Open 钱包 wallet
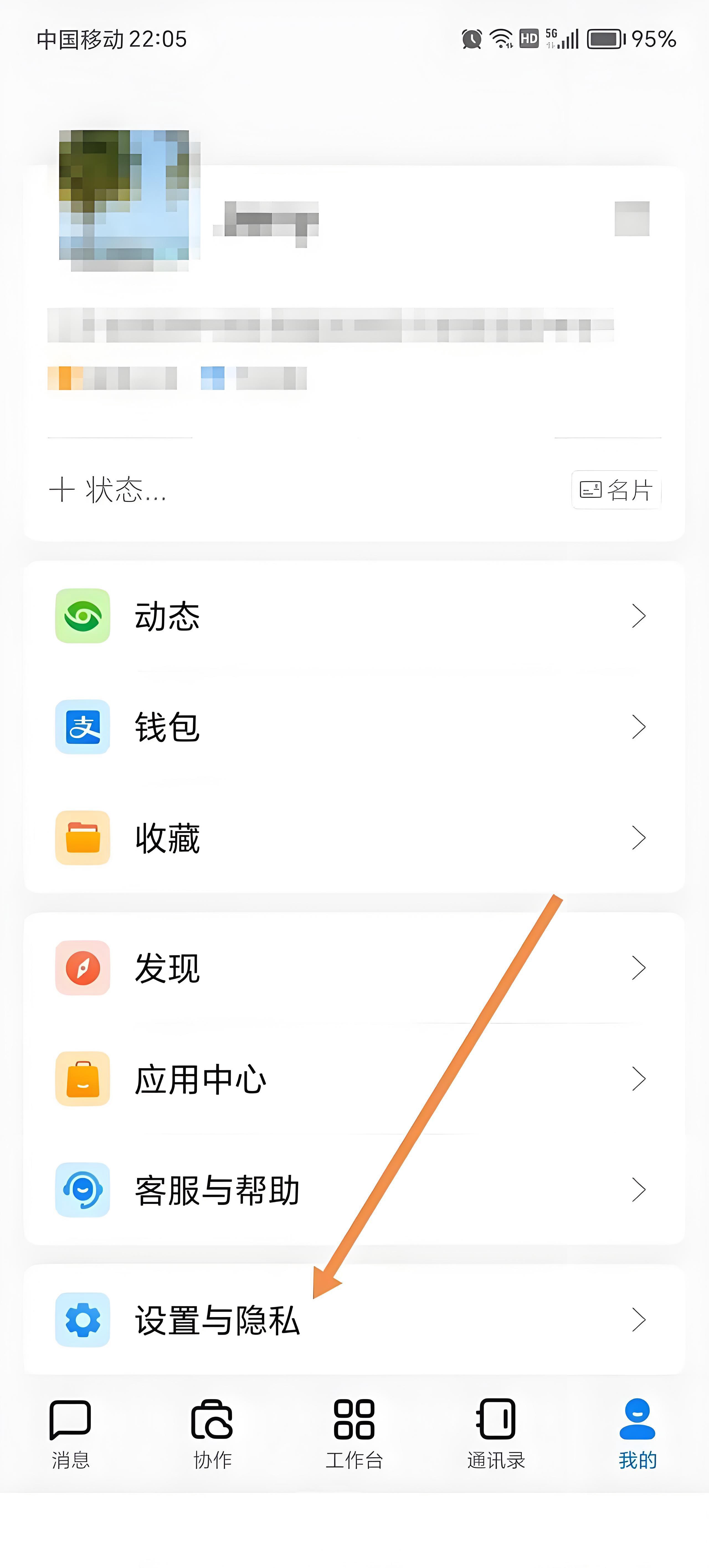This screenshot has height=1568, width=709. pyautogui.click(x=353, y=727)
